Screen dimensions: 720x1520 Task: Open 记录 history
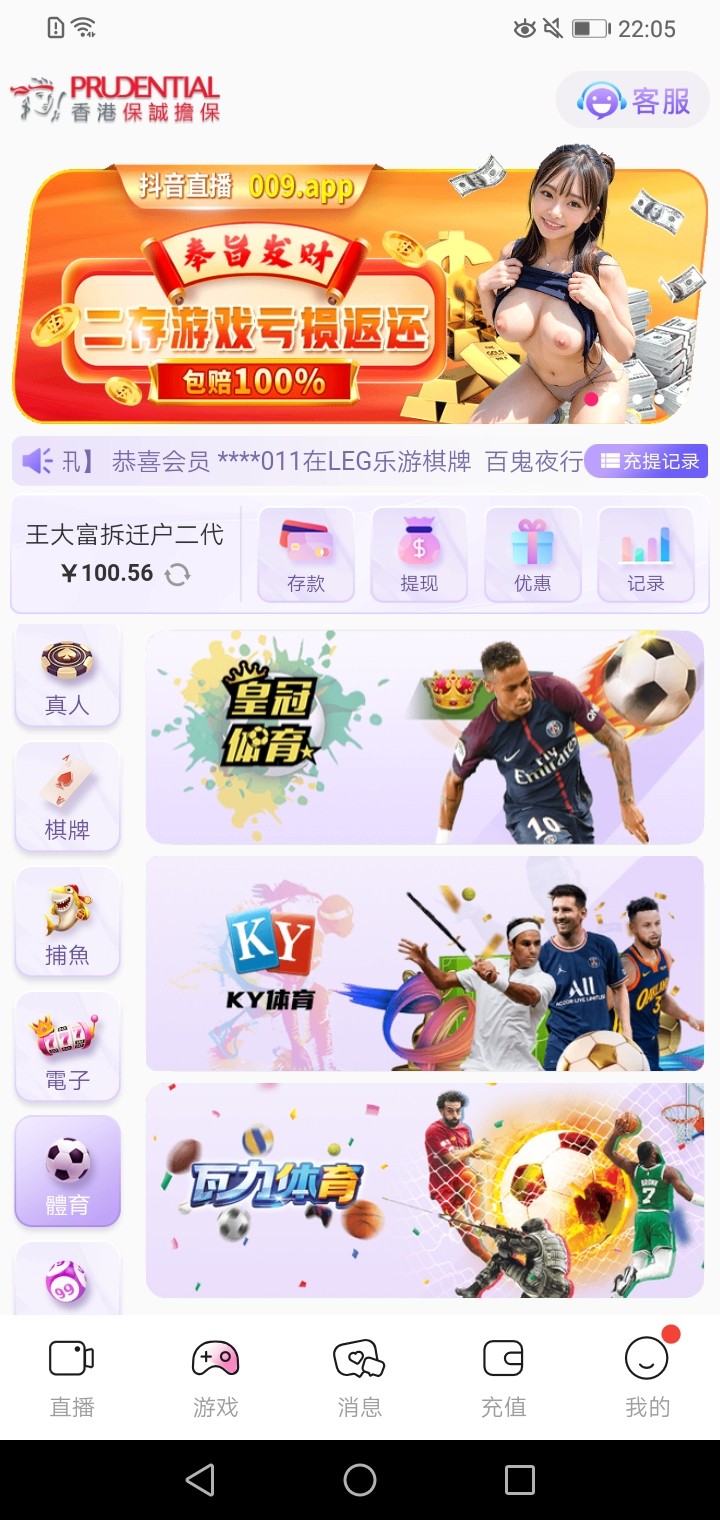(x=645, y=555)
